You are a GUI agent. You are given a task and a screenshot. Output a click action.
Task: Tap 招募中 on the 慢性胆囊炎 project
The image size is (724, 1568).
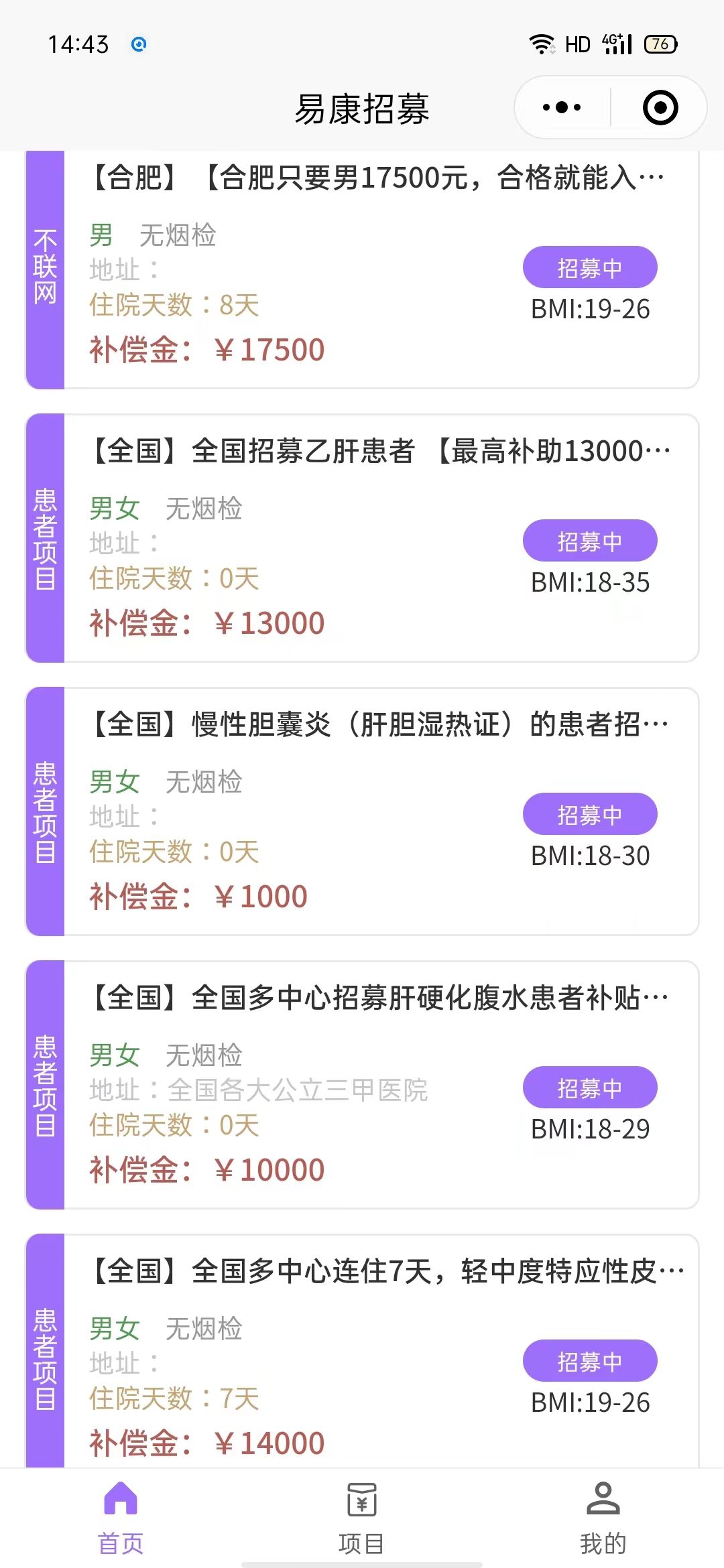pos(590,814)
